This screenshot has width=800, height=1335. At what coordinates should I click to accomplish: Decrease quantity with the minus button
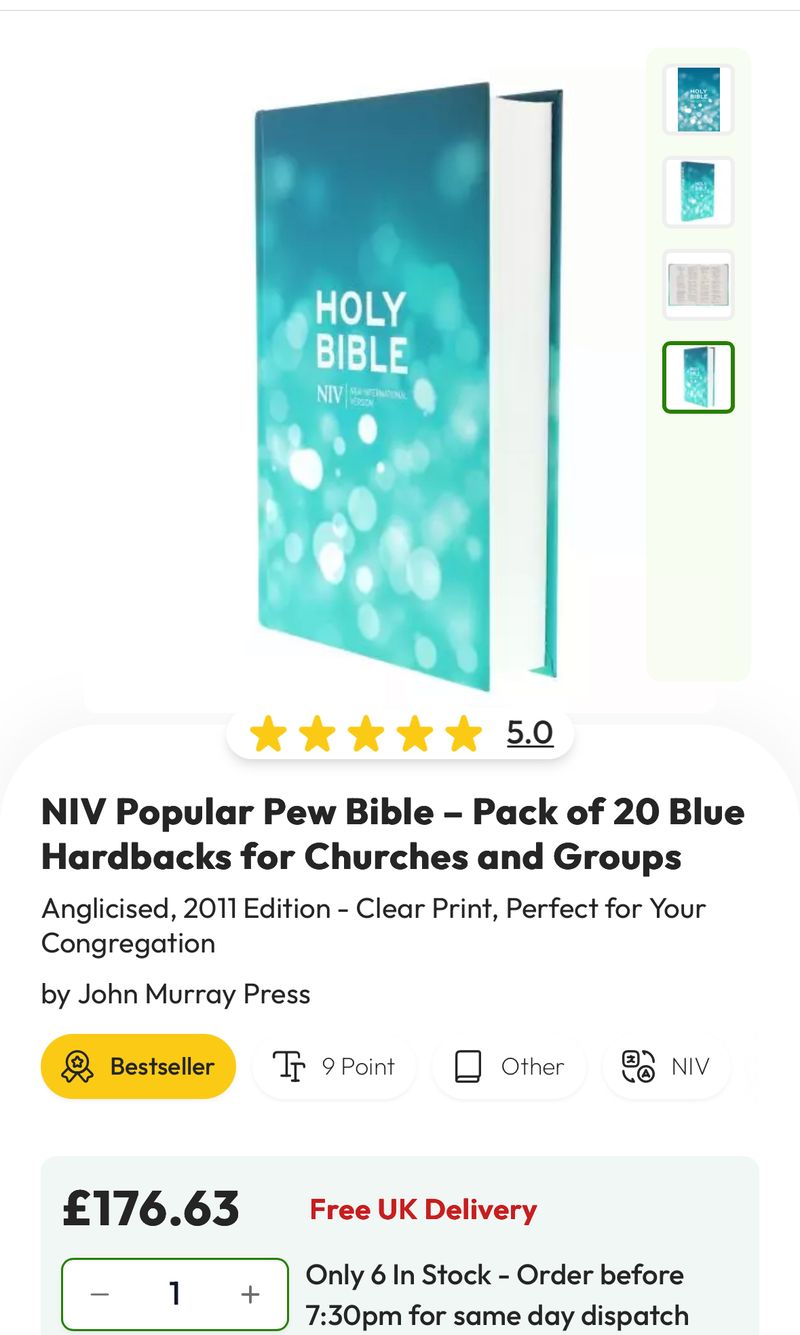point(99,1294)
